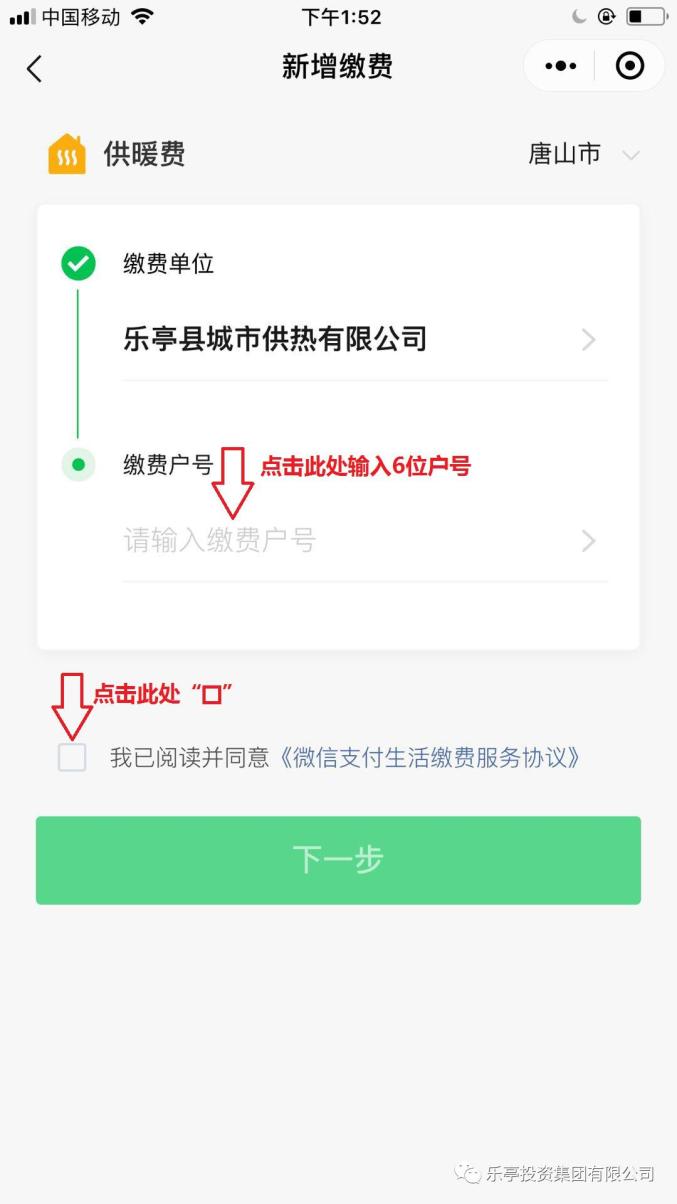Screen dimensions: 677x1204
Task: Tap the green 下一步 button
Action: point(338,860)
